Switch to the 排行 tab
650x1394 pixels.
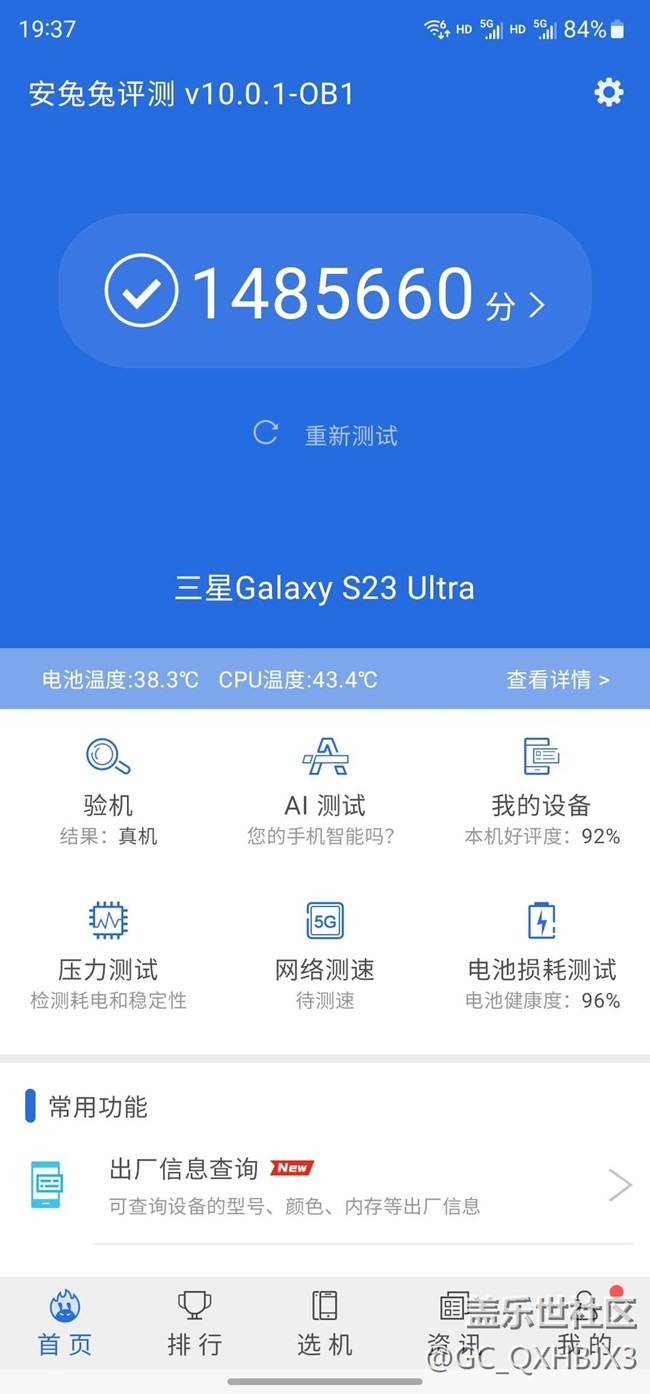tap(194, 1322)
